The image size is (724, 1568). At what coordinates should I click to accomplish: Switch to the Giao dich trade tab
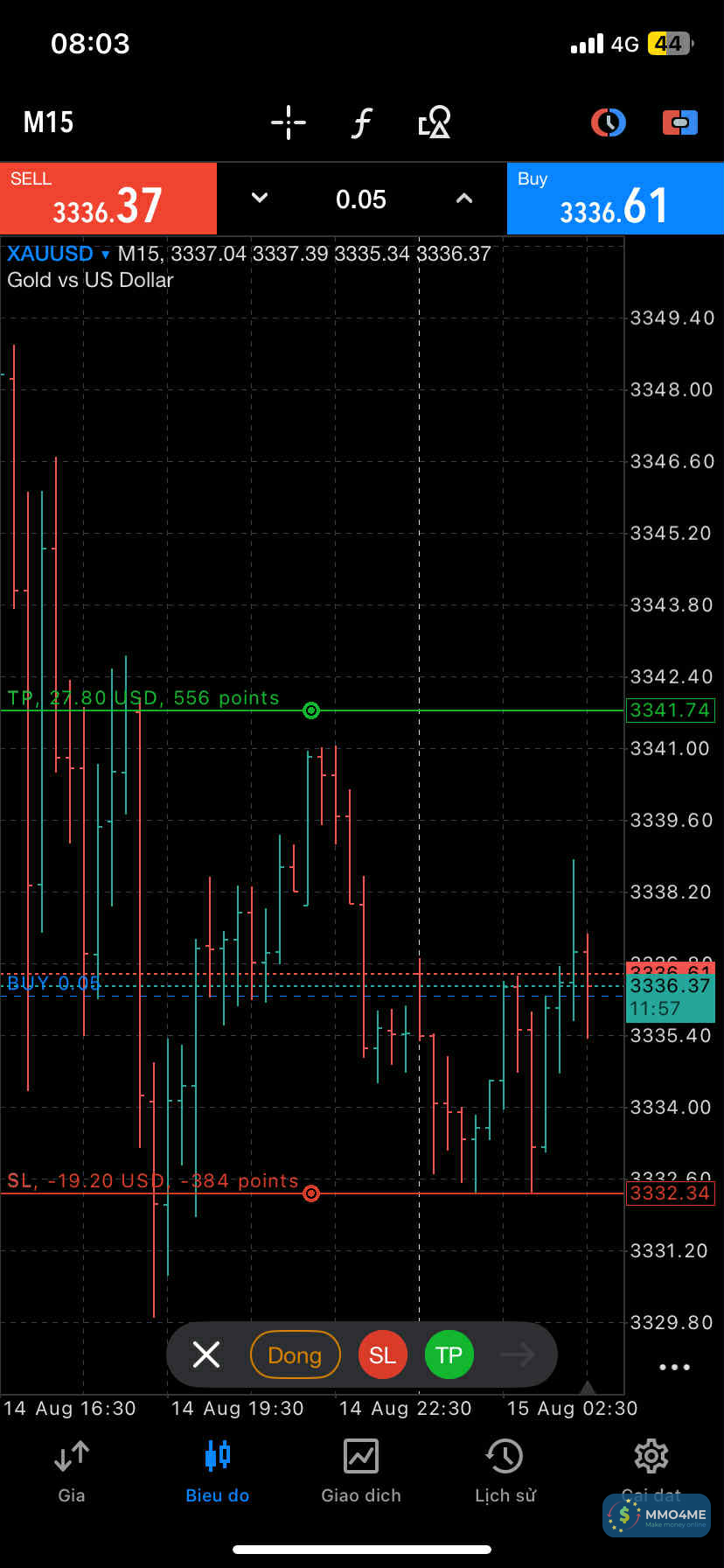pyautogui.click(x=361, y=1472)
